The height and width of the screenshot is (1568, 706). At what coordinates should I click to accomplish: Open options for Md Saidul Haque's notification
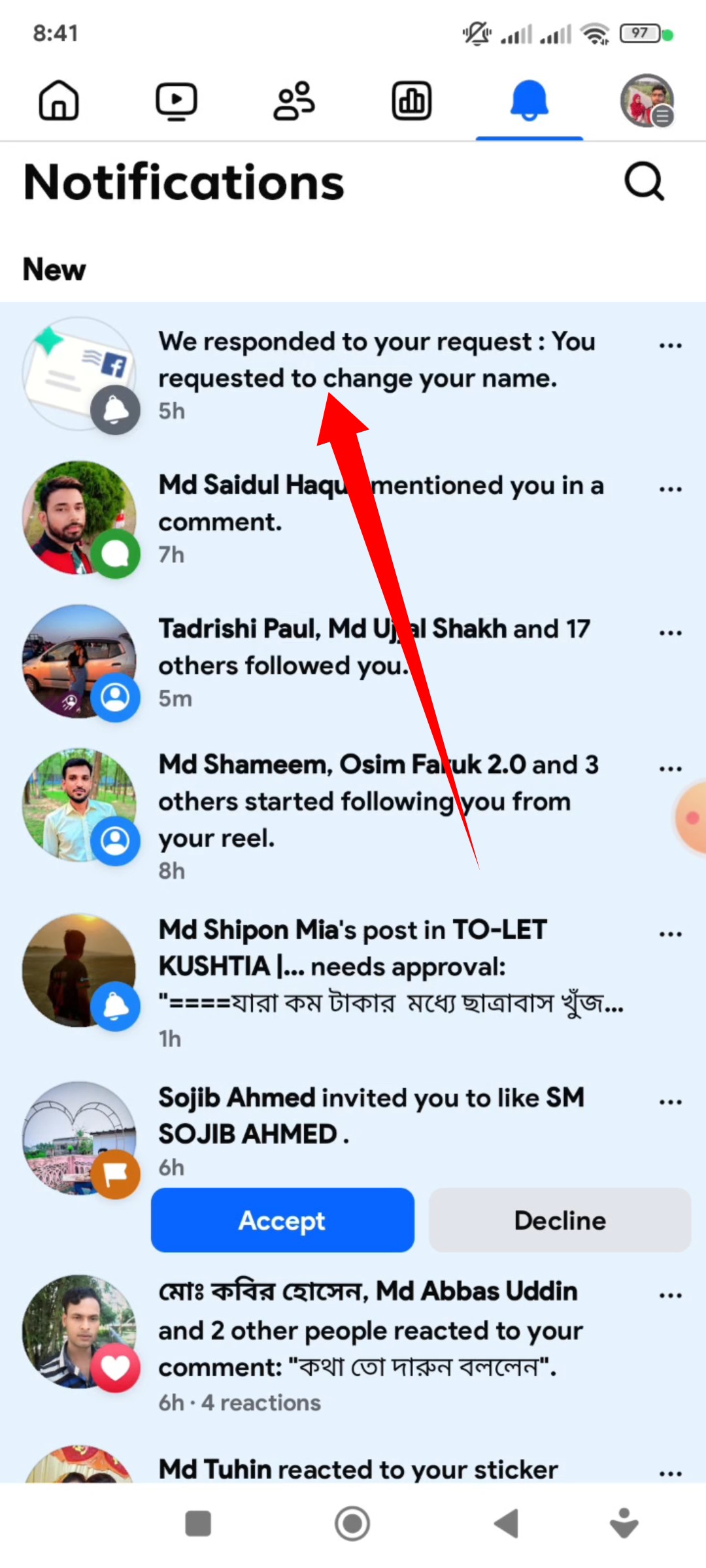coord(670,489)
